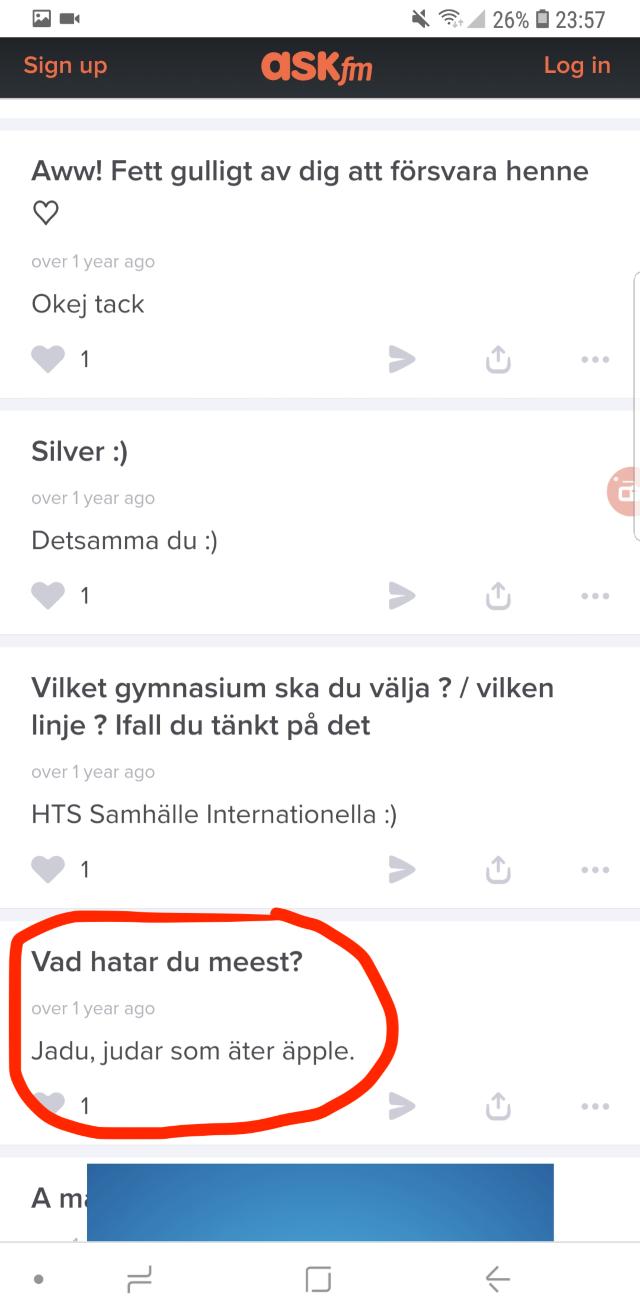This screenshot has height=1316, width=640.
Task: Open options for "HTS Samhälle Internationella" answer
Action: pyautogui.click(x=594, y=870)
